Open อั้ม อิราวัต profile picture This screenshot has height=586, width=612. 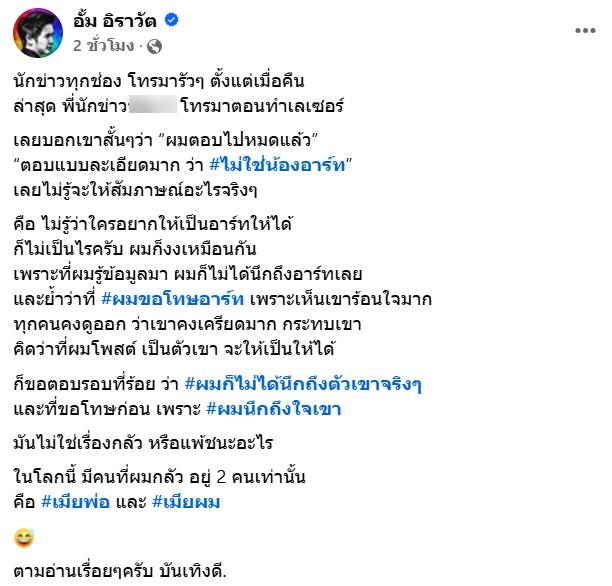point(33,34)
